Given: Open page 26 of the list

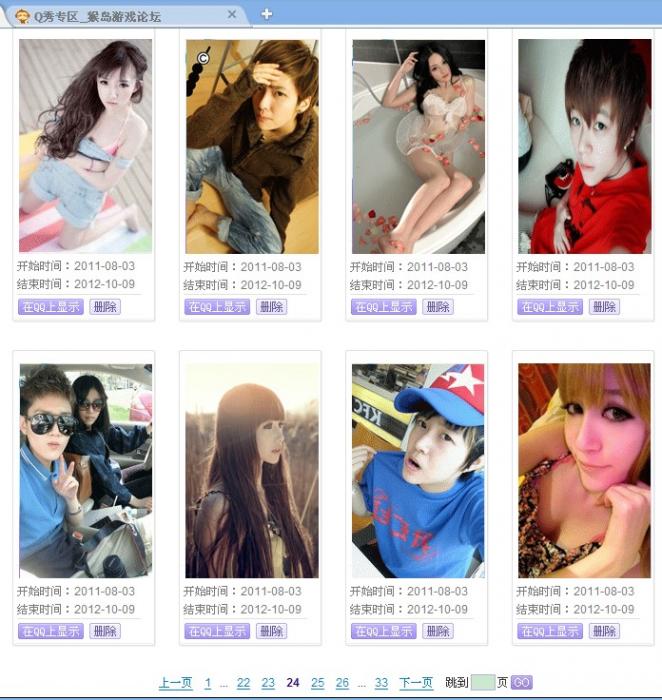Looking at the screenshot, I should pos(342,683).
